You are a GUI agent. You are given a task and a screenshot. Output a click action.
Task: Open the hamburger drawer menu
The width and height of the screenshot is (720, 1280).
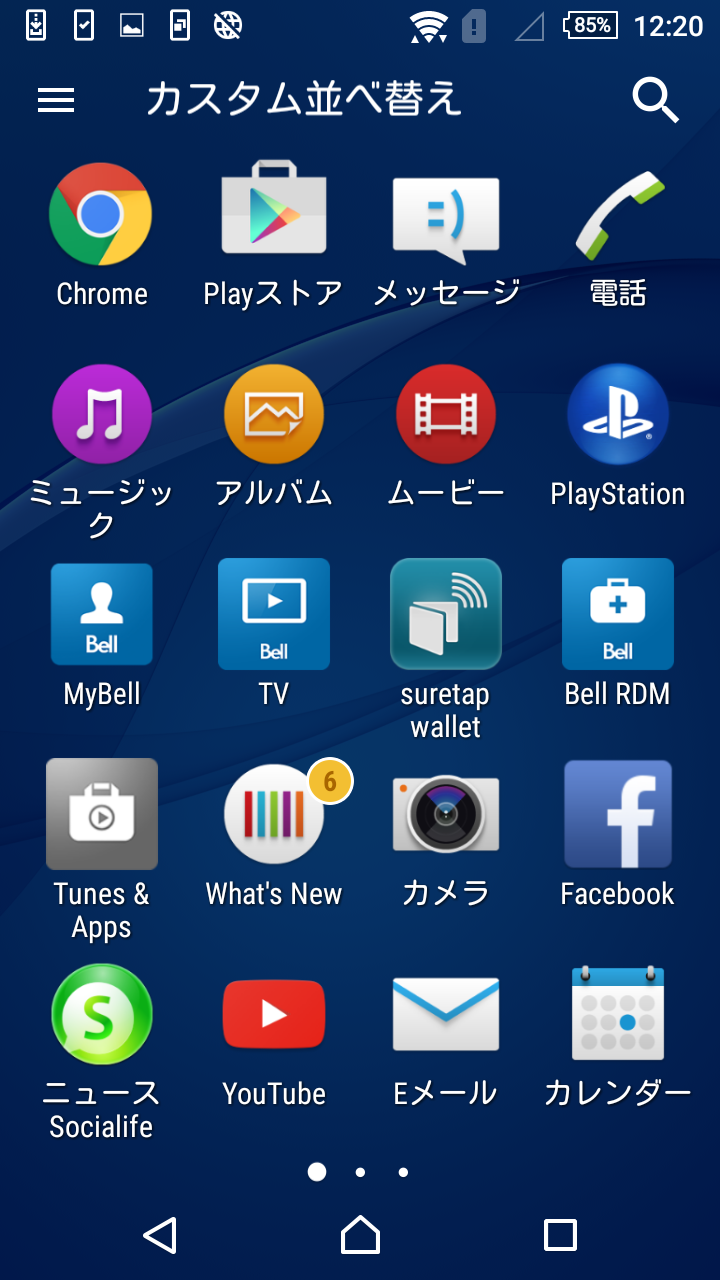click(x=56, y=100)
